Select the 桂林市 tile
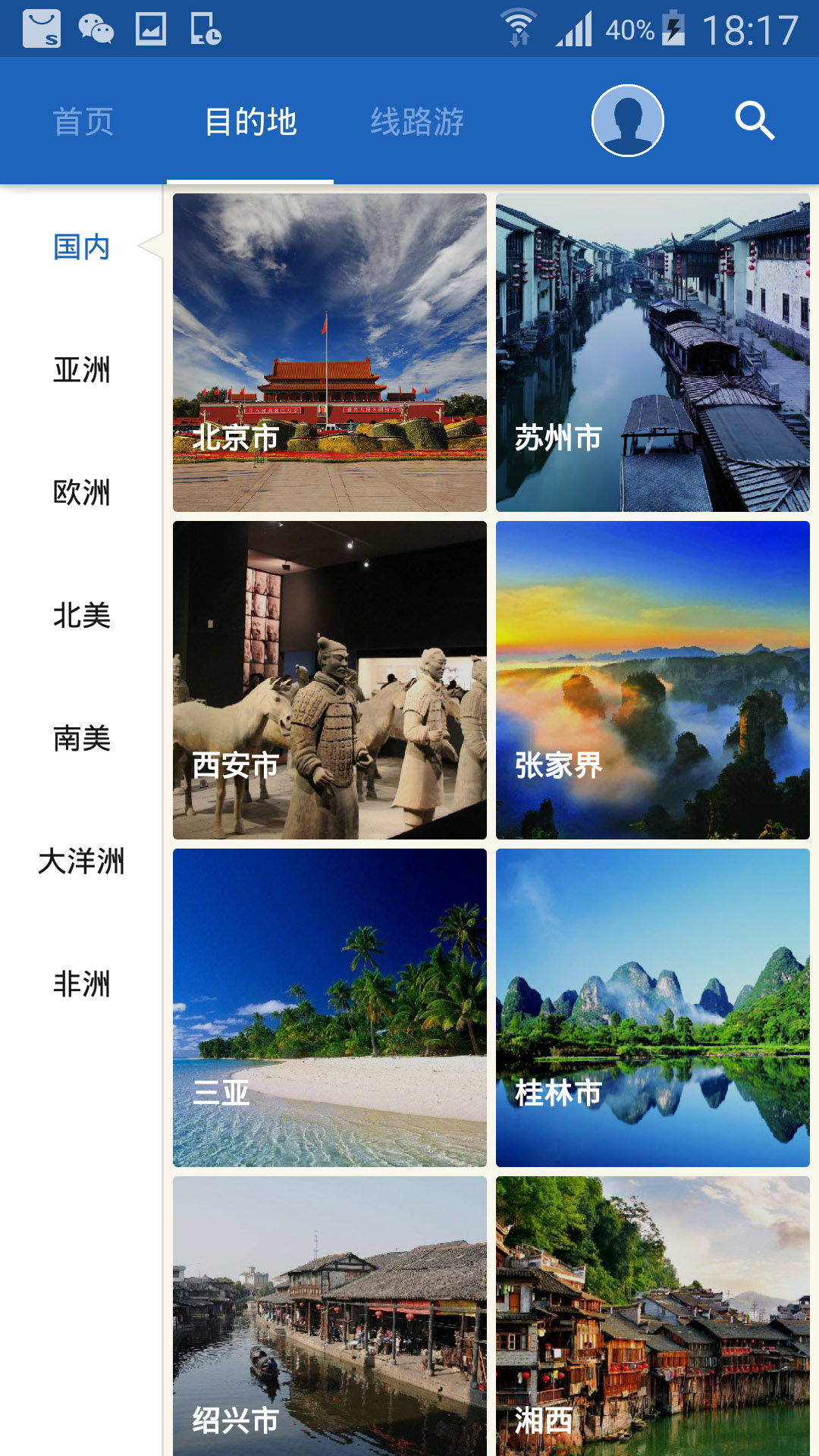Viewport: 819px width, 1456px height. [653, 1008]
